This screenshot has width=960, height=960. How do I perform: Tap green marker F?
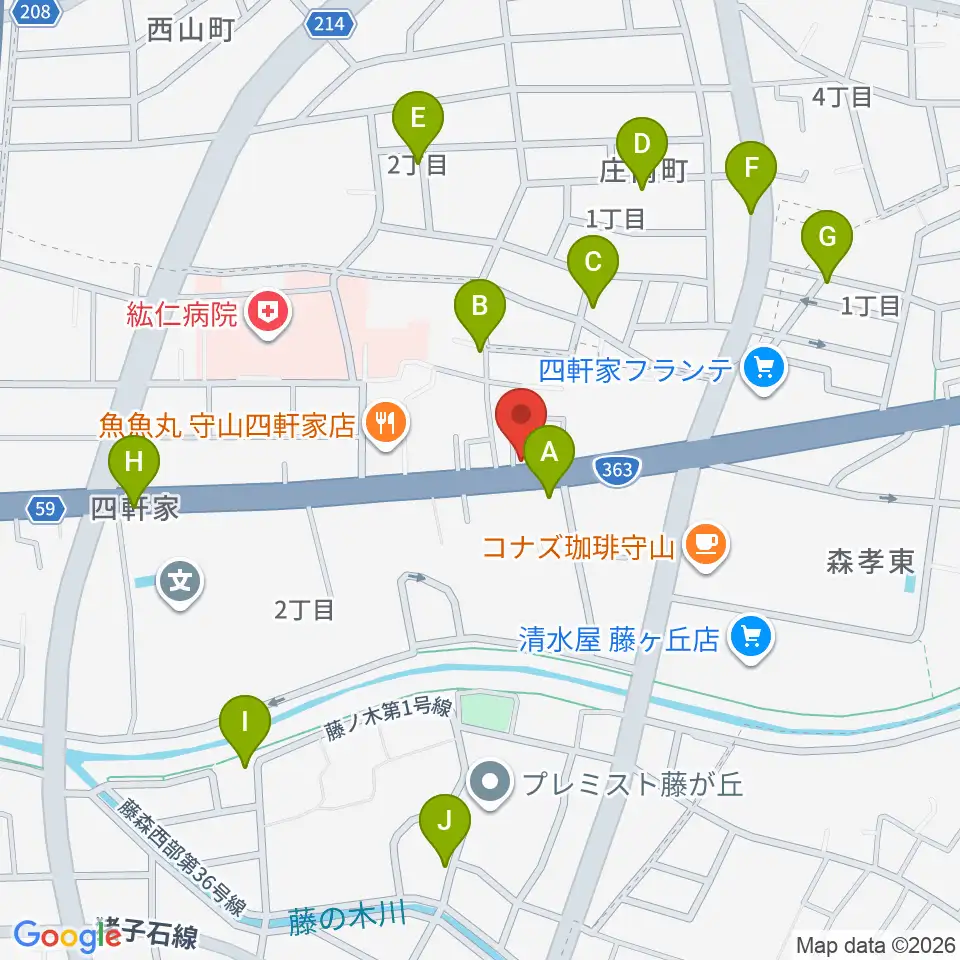[x=751, y=172]
